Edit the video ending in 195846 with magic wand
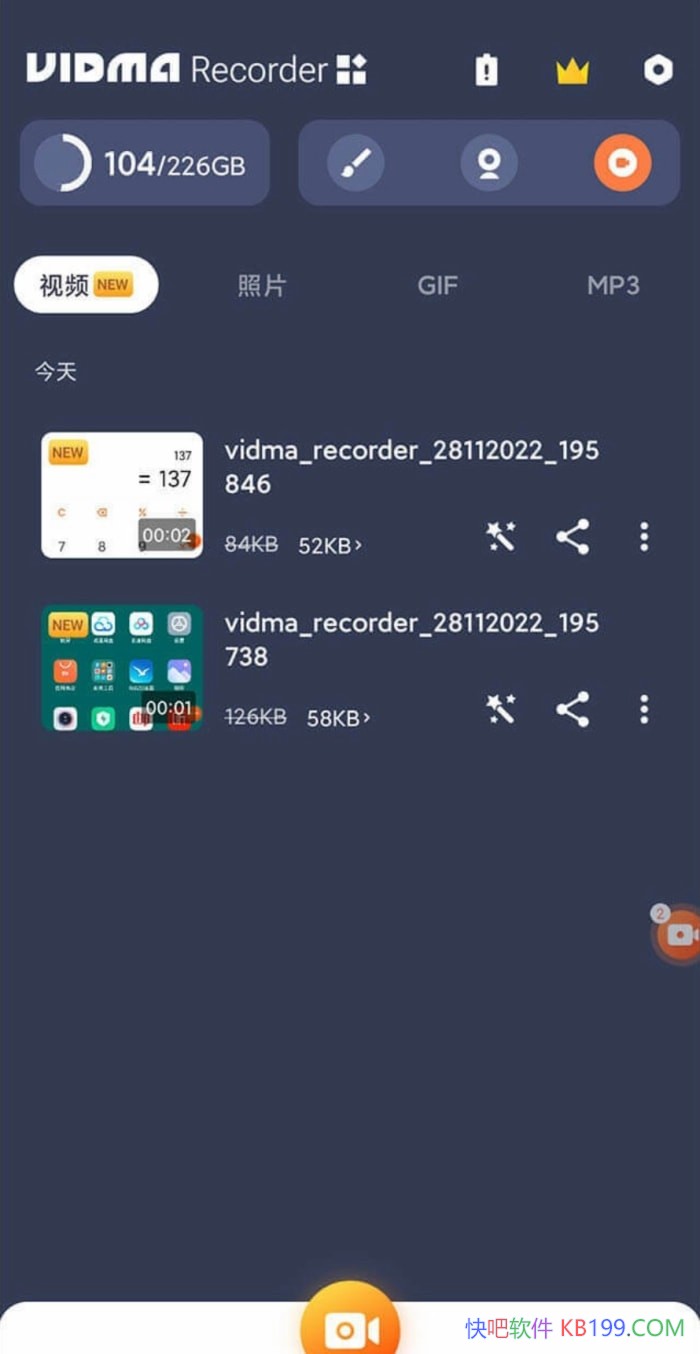The height and width of the screenshot is (1354, 700). 500,537
